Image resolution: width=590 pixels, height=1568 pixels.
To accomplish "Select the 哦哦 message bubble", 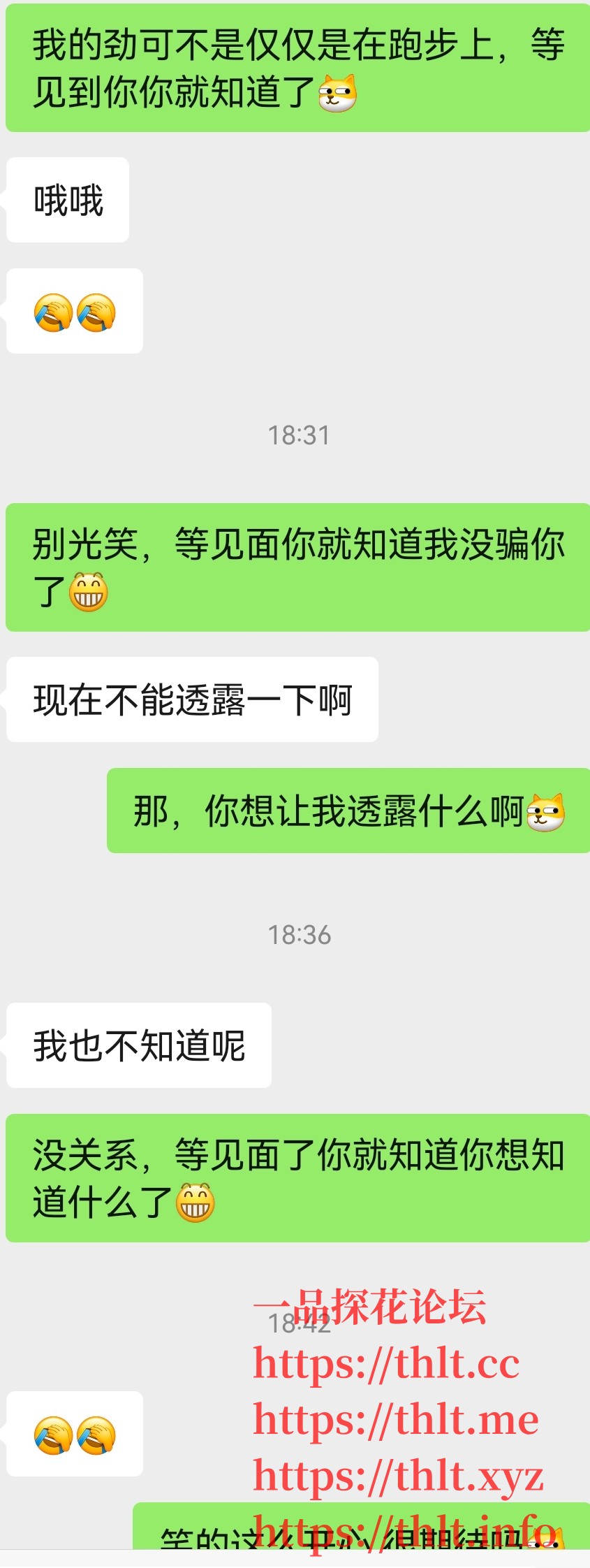I will click(x=68, y=198).
